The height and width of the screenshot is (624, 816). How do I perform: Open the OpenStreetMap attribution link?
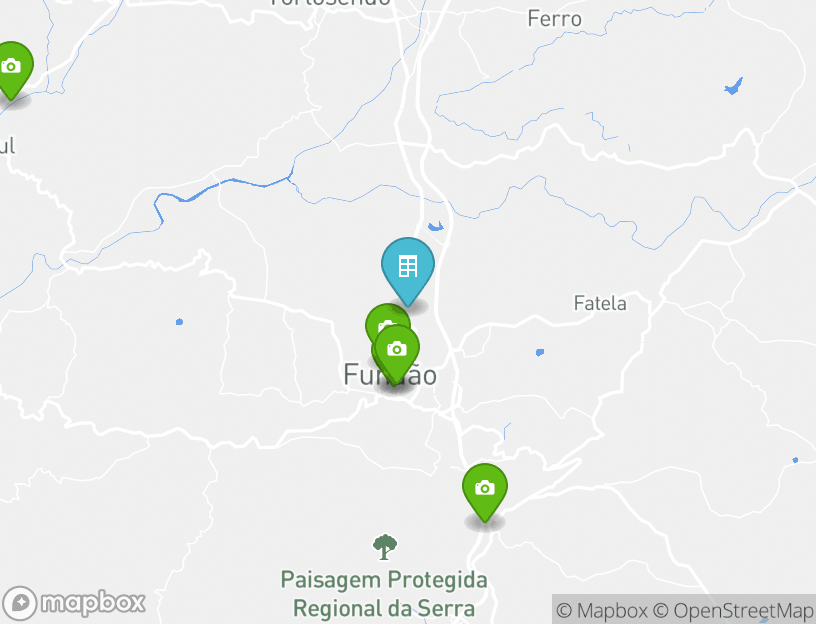[x=733, y=610]
